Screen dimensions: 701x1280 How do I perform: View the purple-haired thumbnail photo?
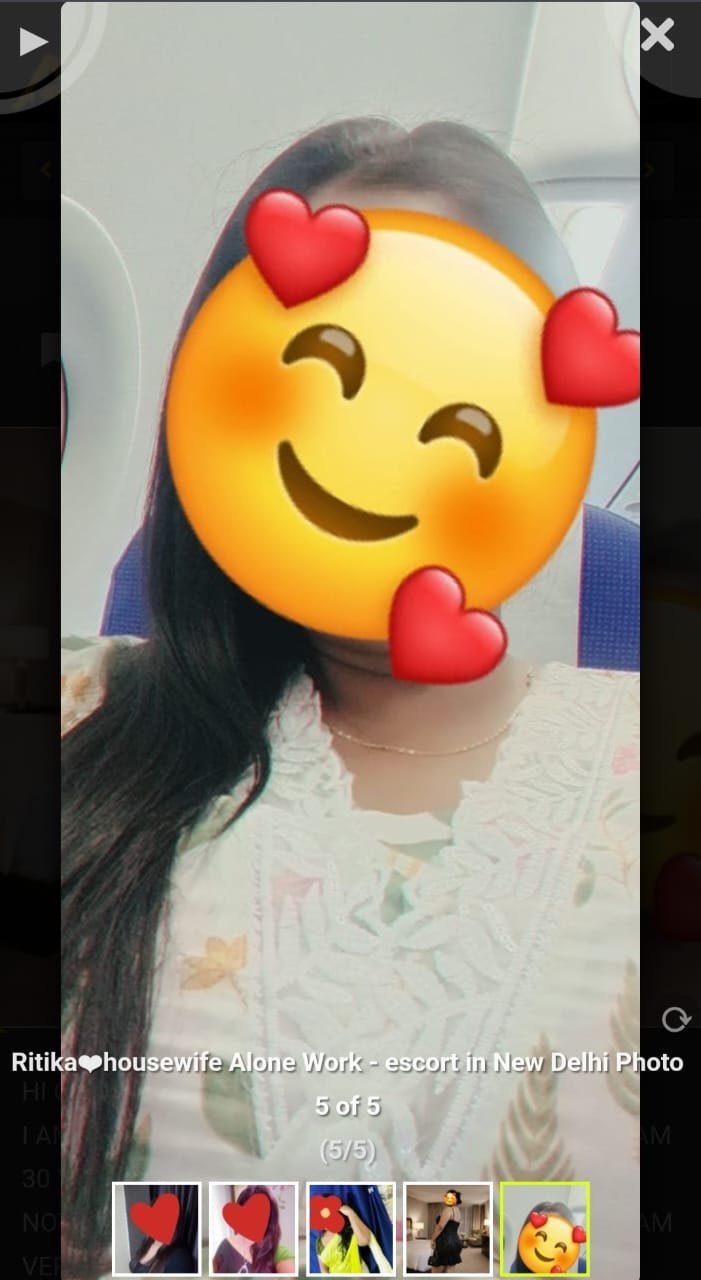pos(253,1228)
